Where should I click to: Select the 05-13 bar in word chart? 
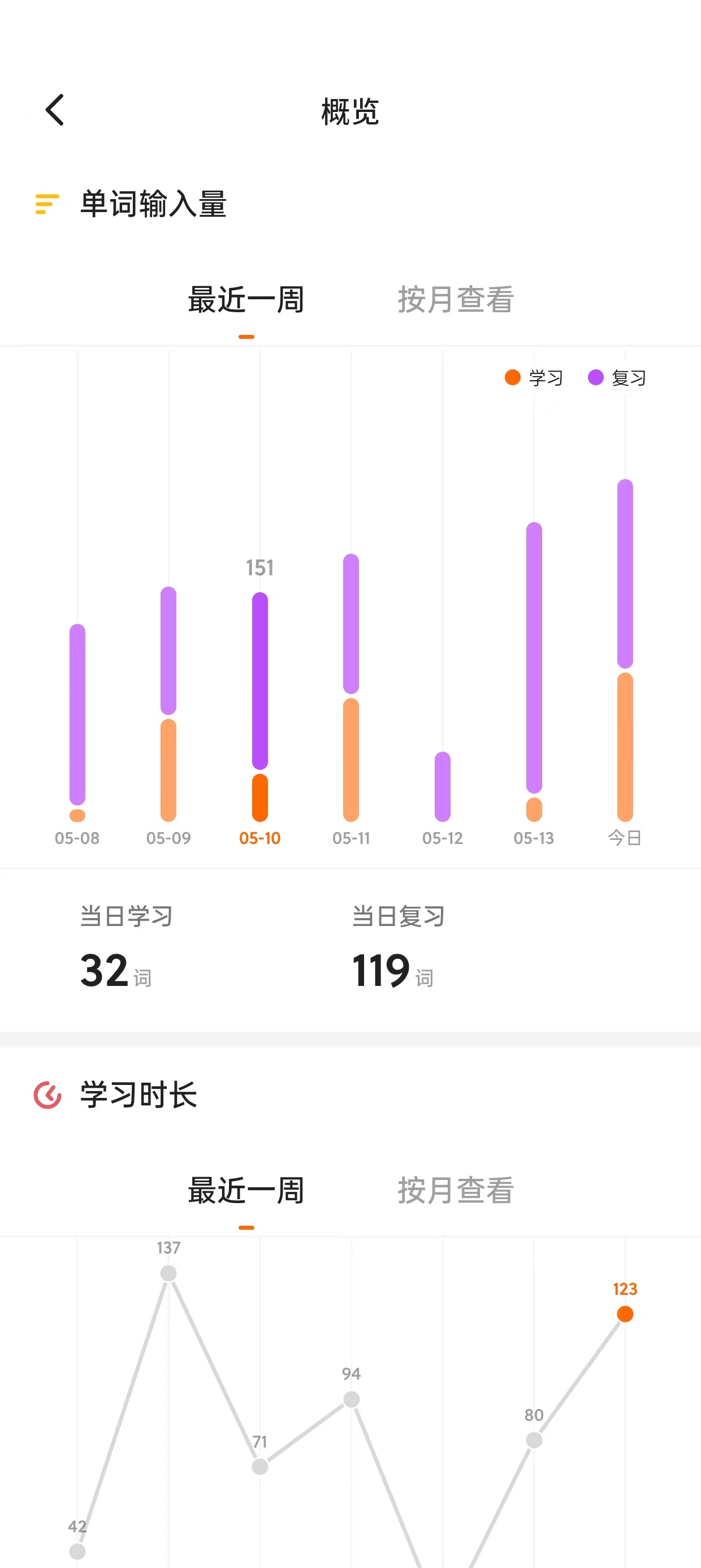(534, 672)
